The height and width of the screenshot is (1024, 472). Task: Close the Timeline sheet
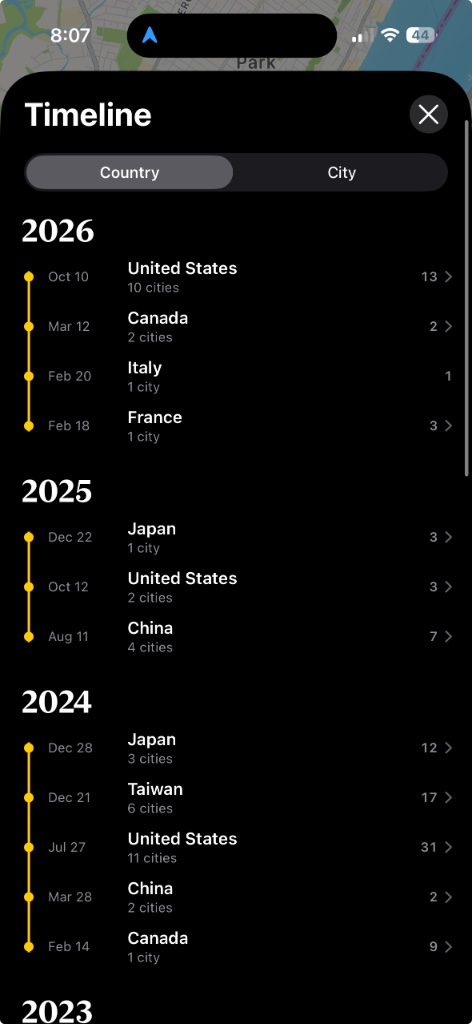click(x=428, y=115)
